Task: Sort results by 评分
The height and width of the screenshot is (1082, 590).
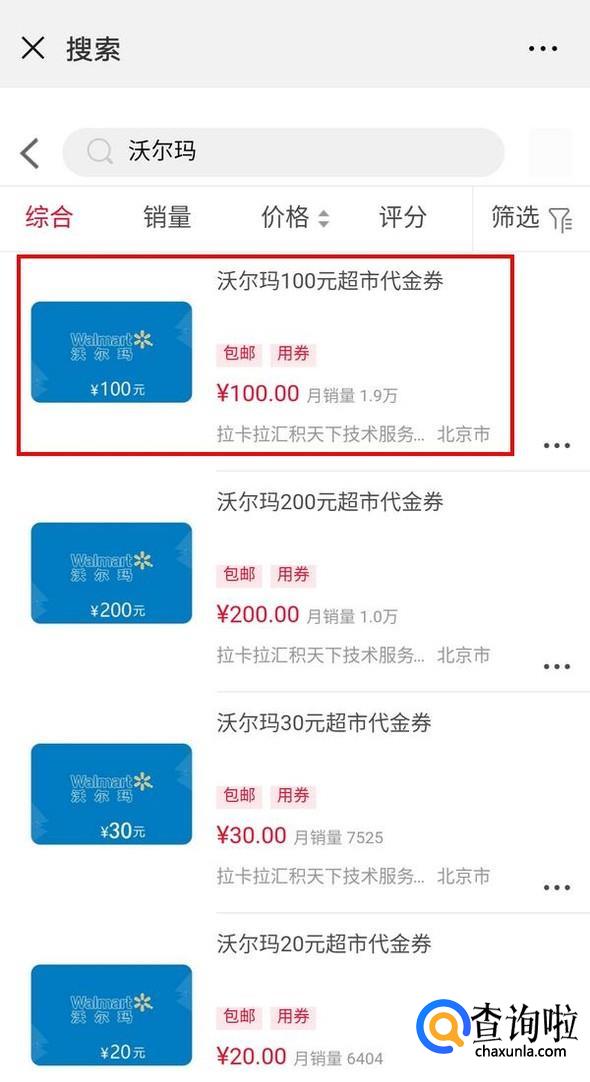Action: (x=402, y=217)
